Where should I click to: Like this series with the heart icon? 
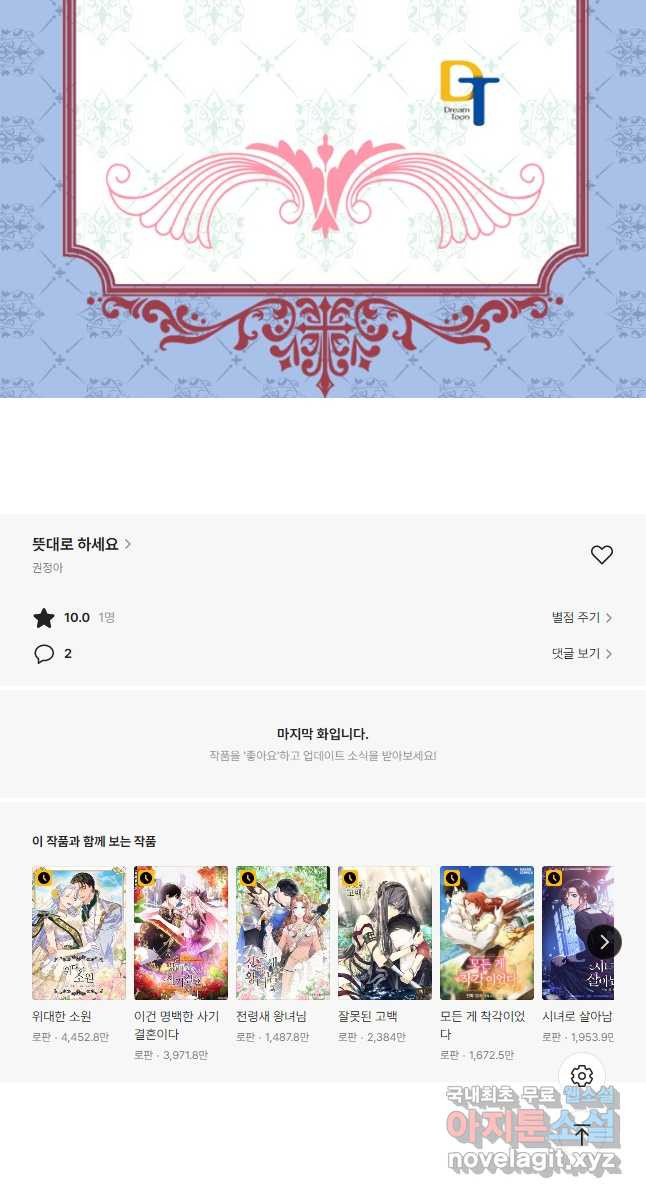[x=601, y=555]
